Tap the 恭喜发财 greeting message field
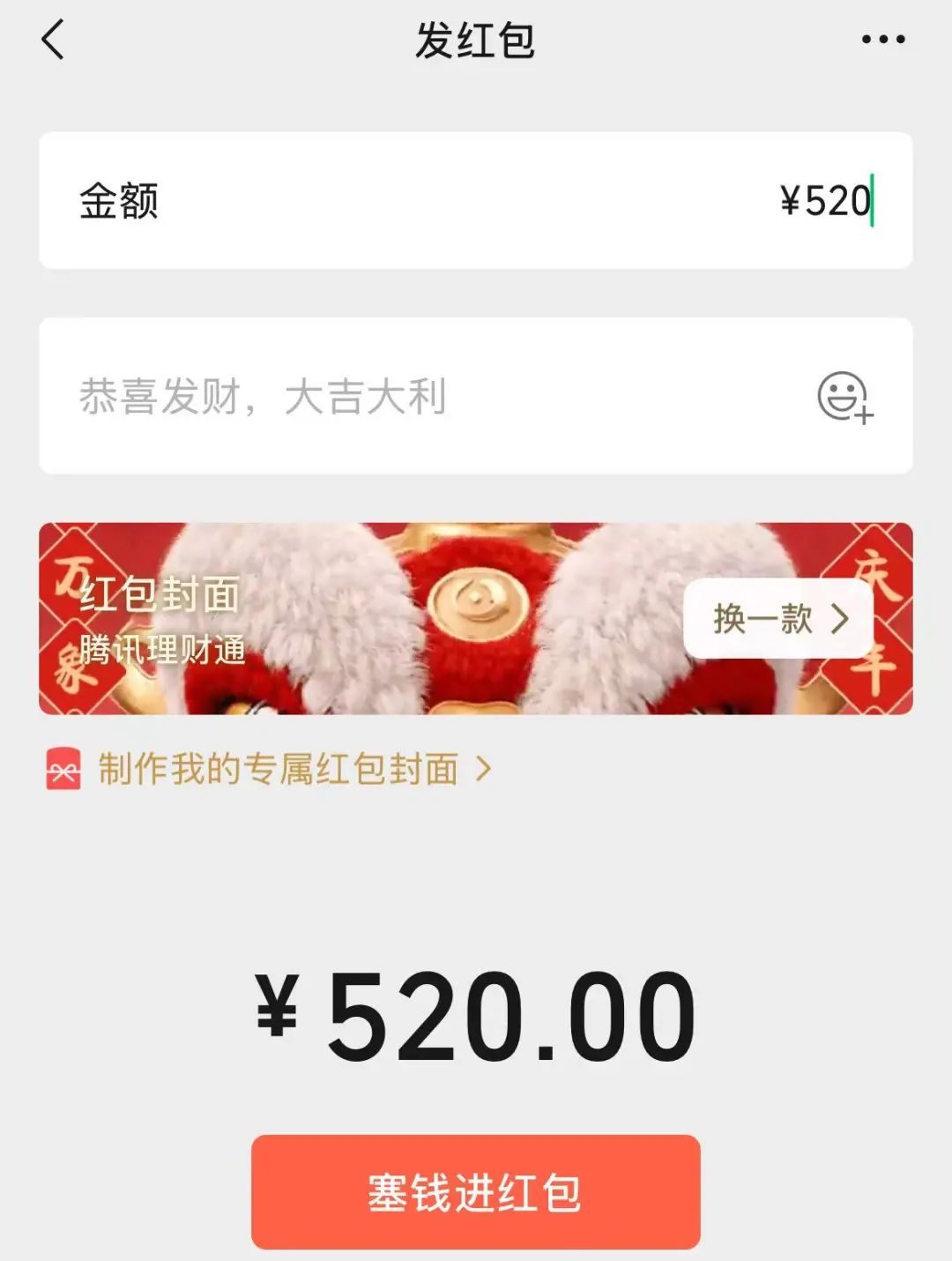The height and width of the screenshot is (1261, 952). pyautogui.click(x=262, y=397)
